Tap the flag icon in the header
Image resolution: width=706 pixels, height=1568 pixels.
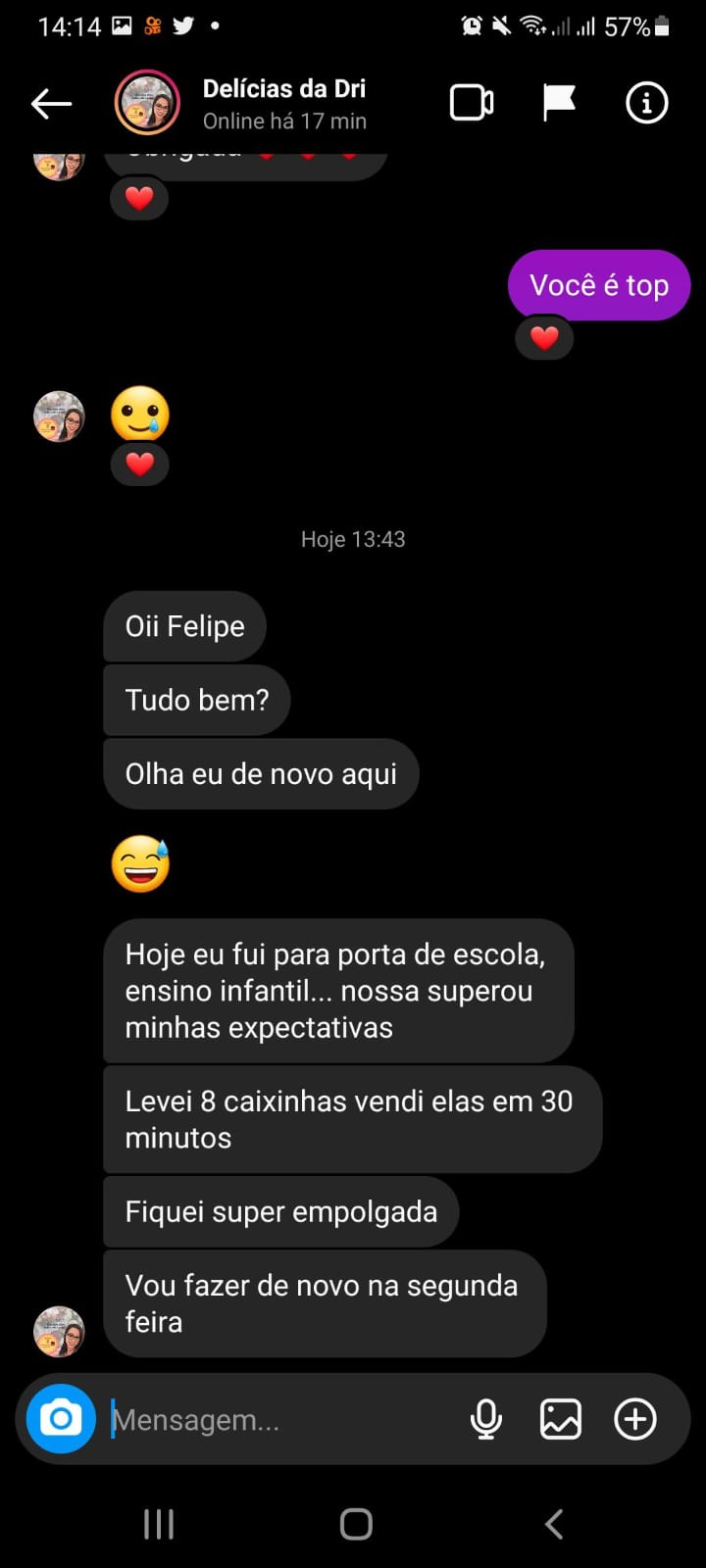pos(559,103)
